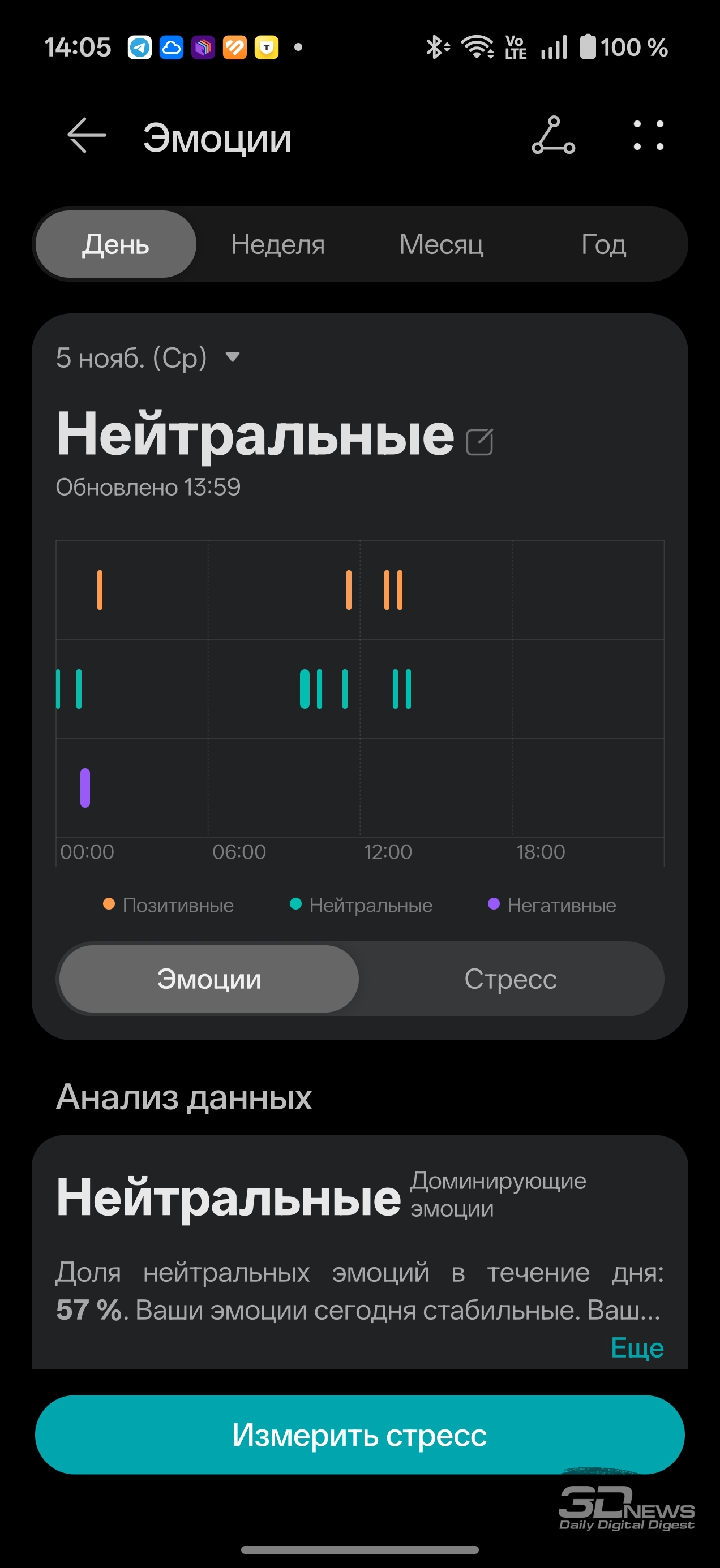Switch to the Год tab
Screen dimensions: 720x1568
pos(603,245)
